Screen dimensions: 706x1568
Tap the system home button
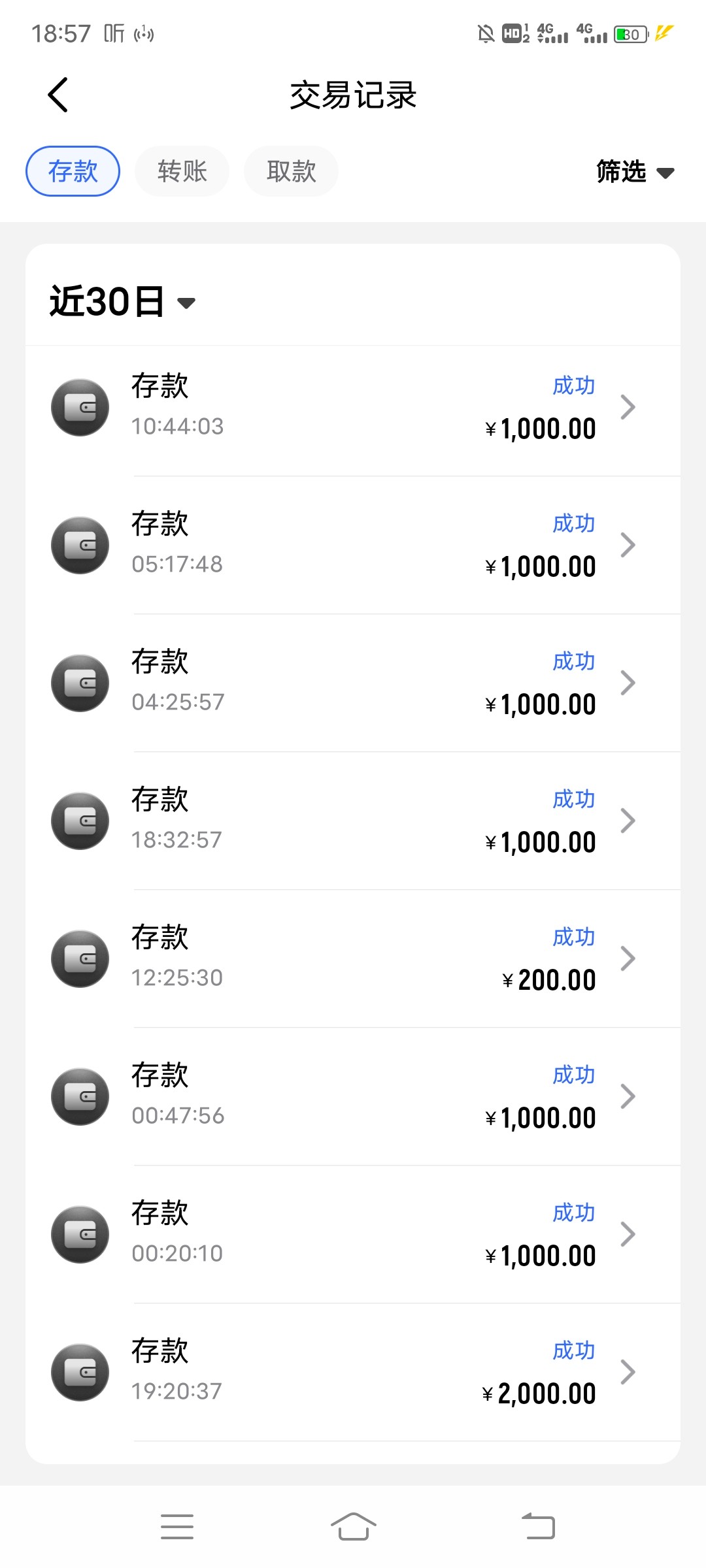coord(353,1527)
